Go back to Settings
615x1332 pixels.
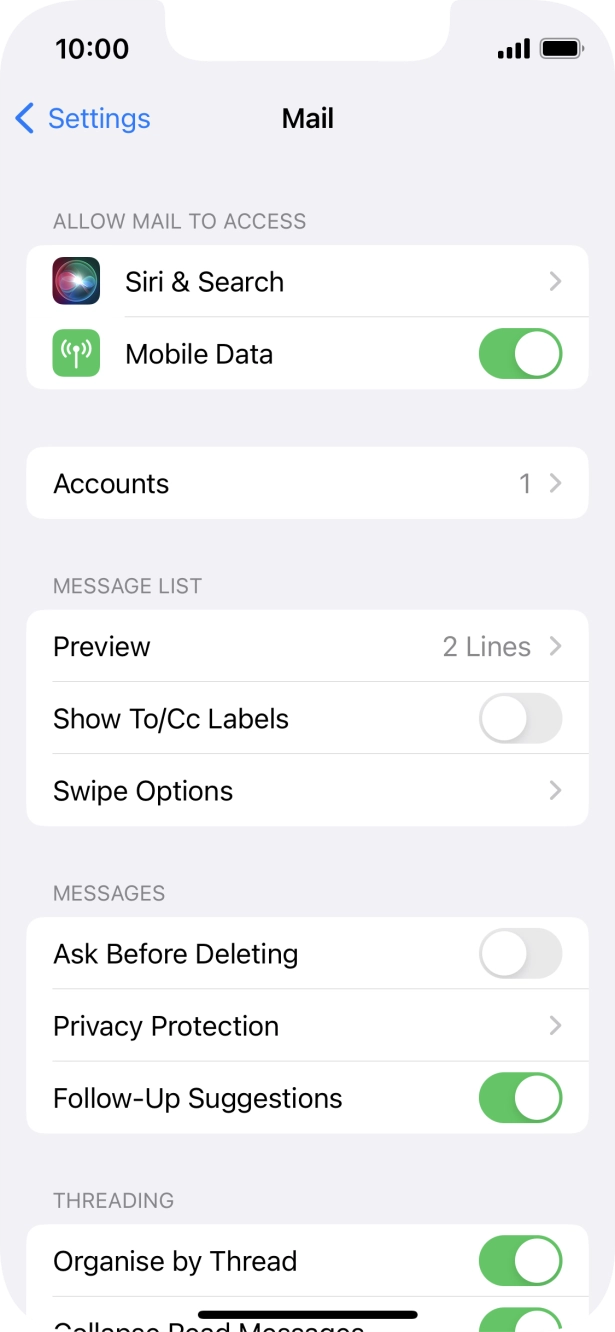[82, 118]
